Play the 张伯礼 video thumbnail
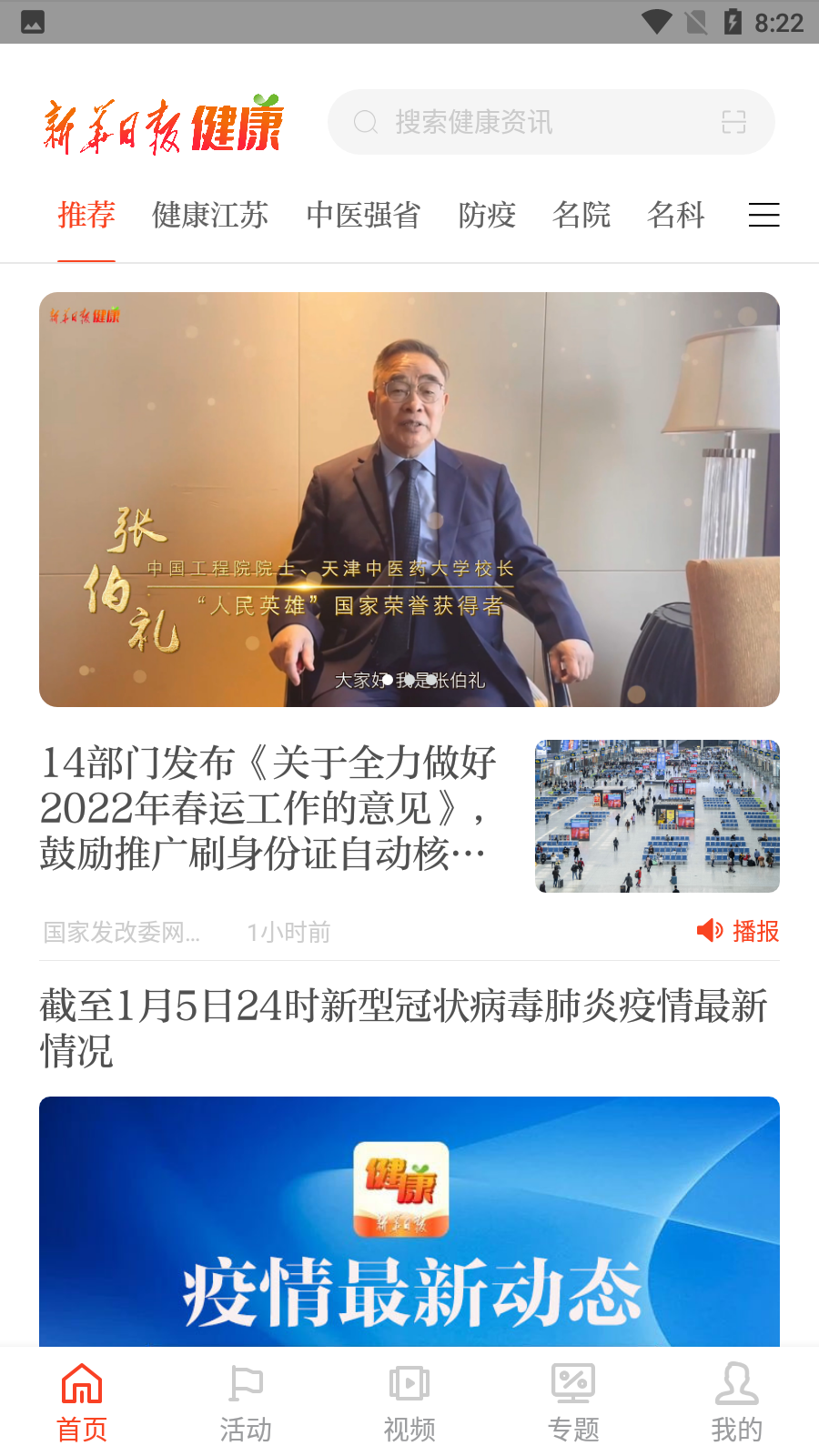 click(x=409, y=499)
